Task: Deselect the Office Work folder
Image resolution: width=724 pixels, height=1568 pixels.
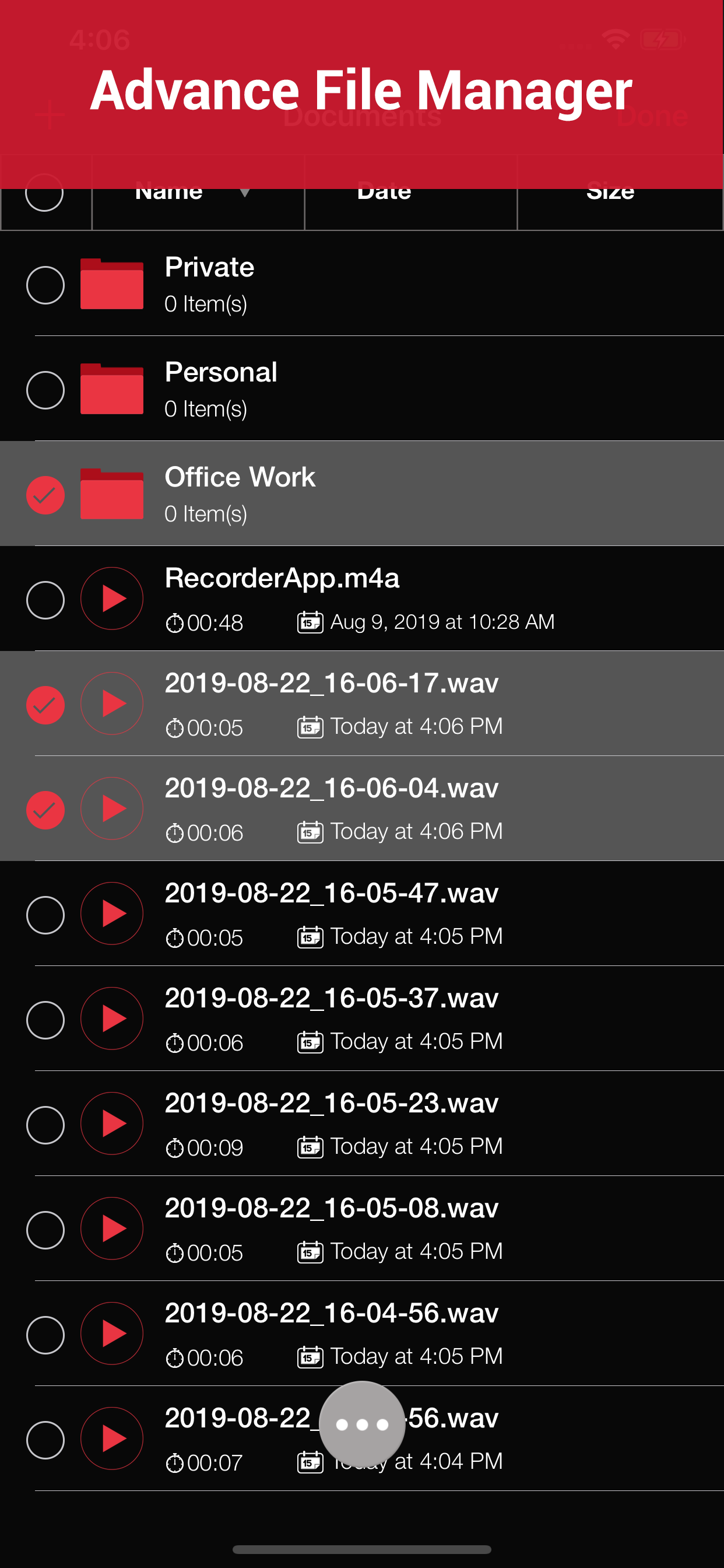Action: click(45, 494)
